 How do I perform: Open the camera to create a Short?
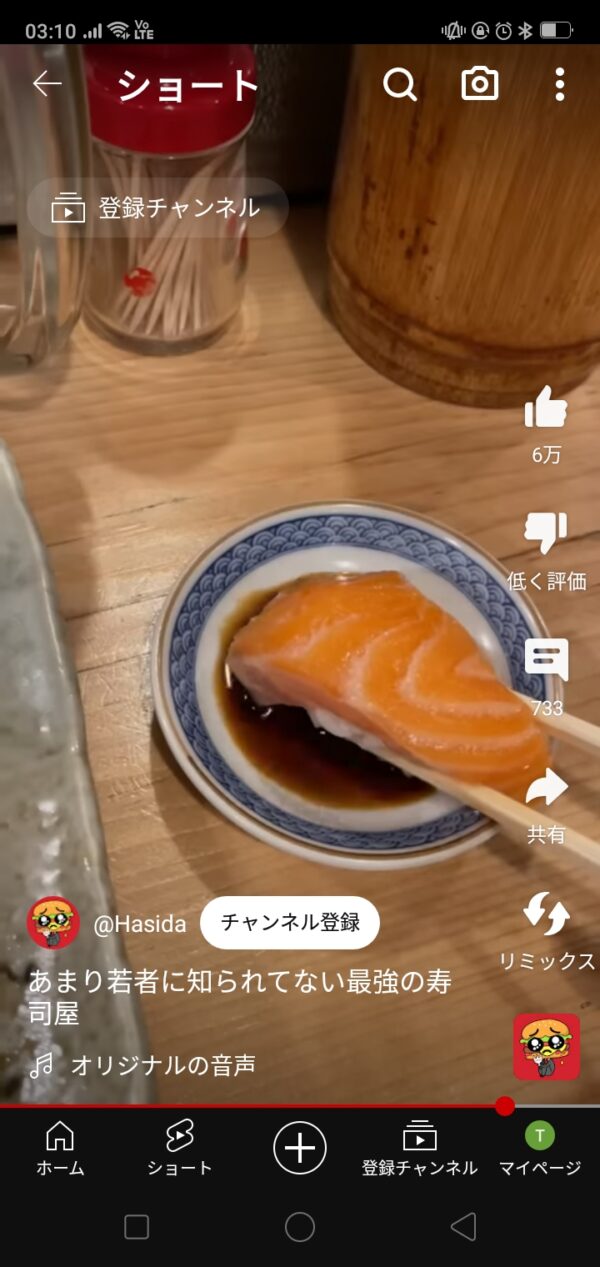[x=480, y=85]
